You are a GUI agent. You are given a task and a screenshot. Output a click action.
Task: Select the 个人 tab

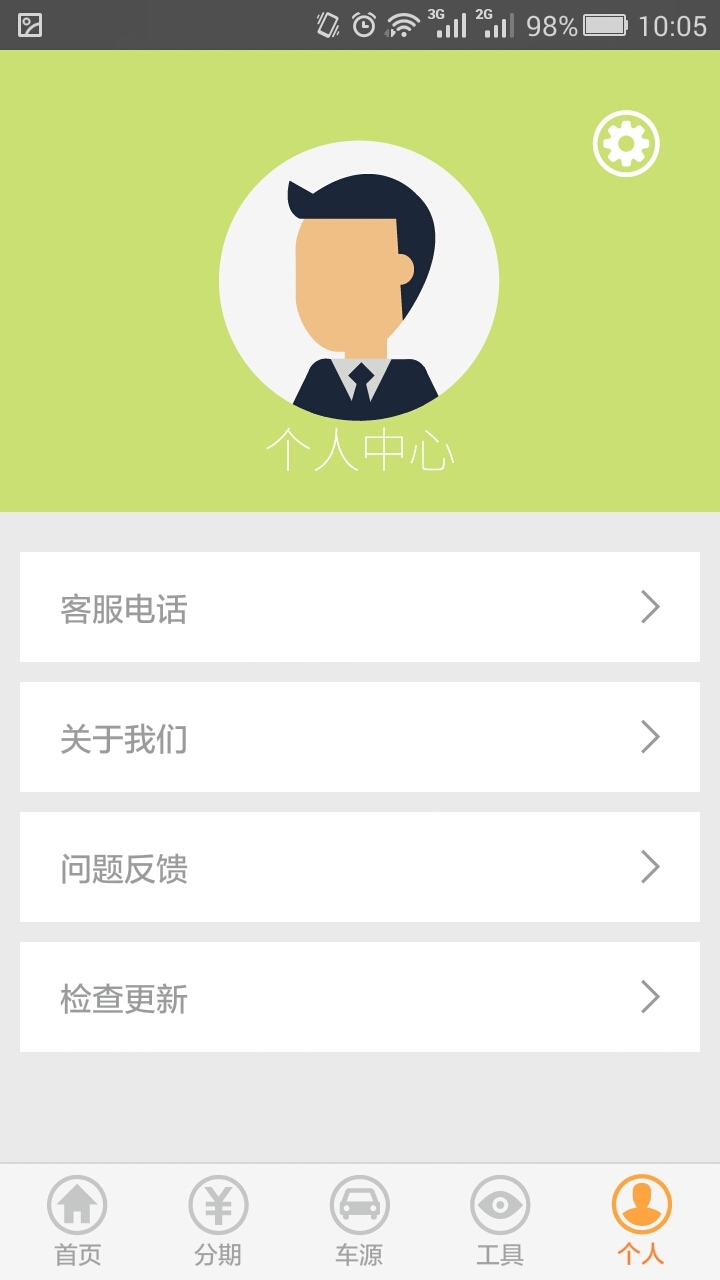point(641,1220)
